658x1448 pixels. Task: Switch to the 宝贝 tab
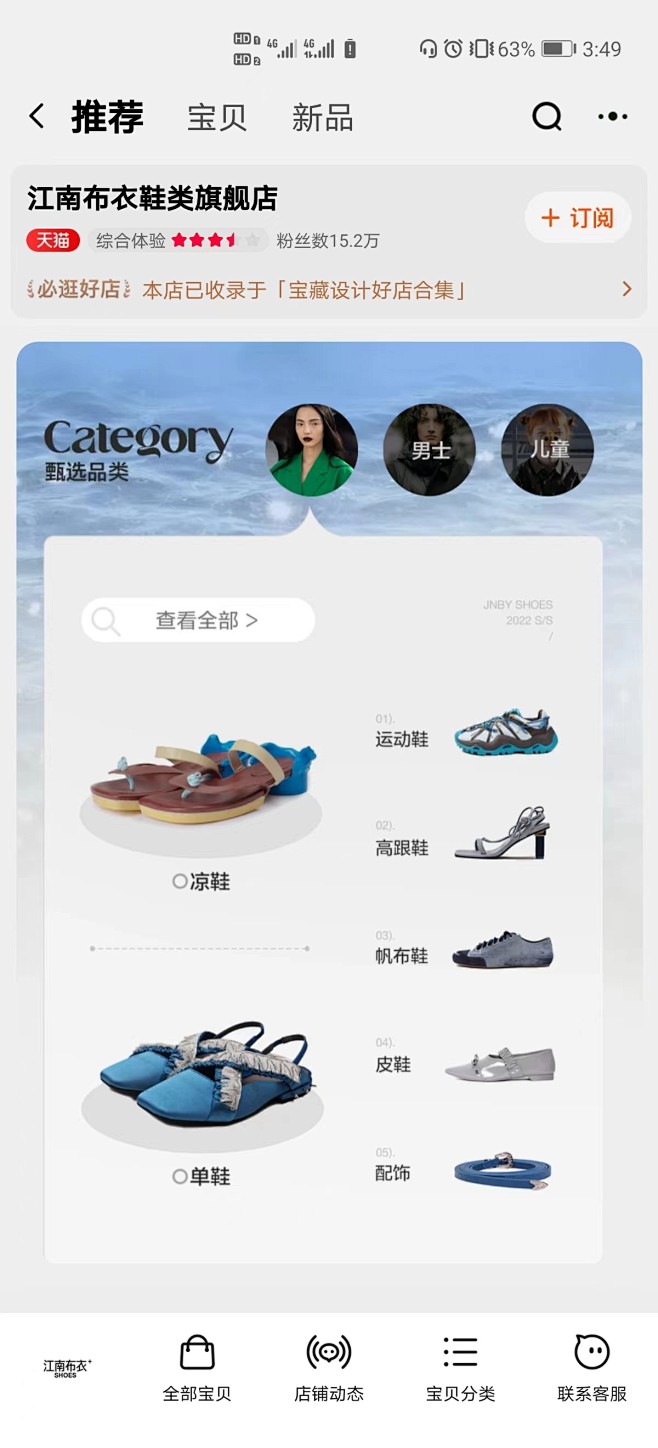(x=217, y=118)
